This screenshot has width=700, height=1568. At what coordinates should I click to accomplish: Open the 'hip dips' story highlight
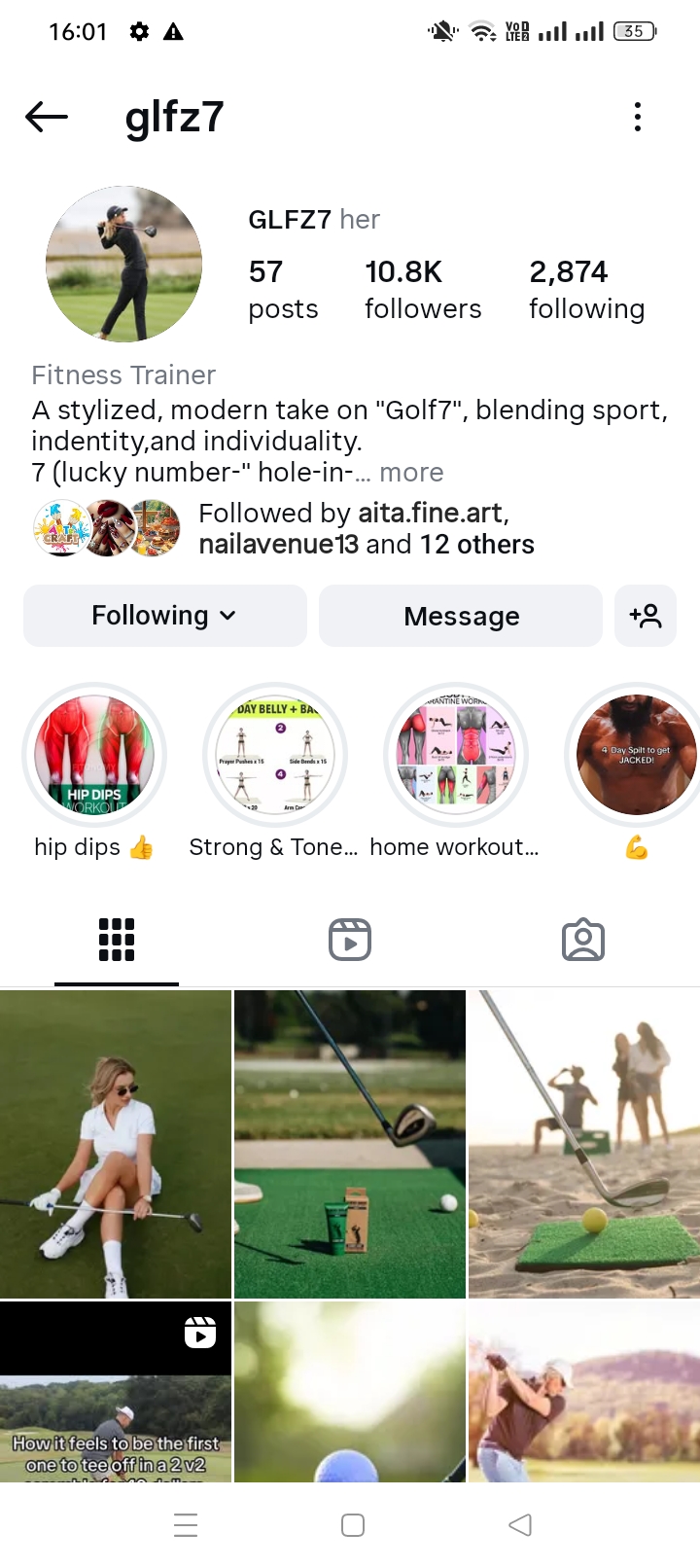pos(94,755)
